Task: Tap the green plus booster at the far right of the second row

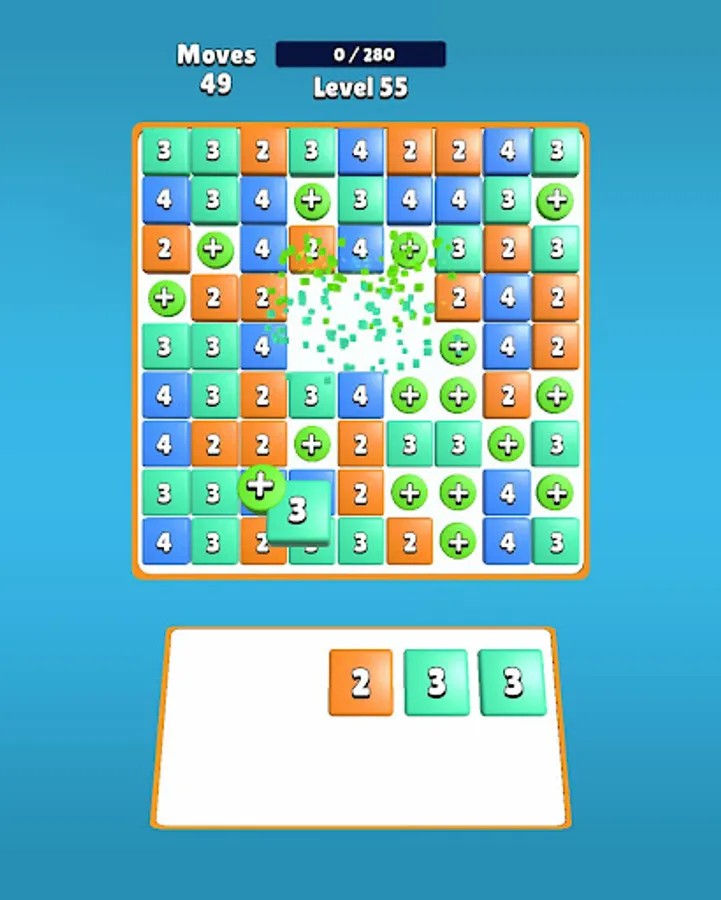Action: tap(556, 199)
